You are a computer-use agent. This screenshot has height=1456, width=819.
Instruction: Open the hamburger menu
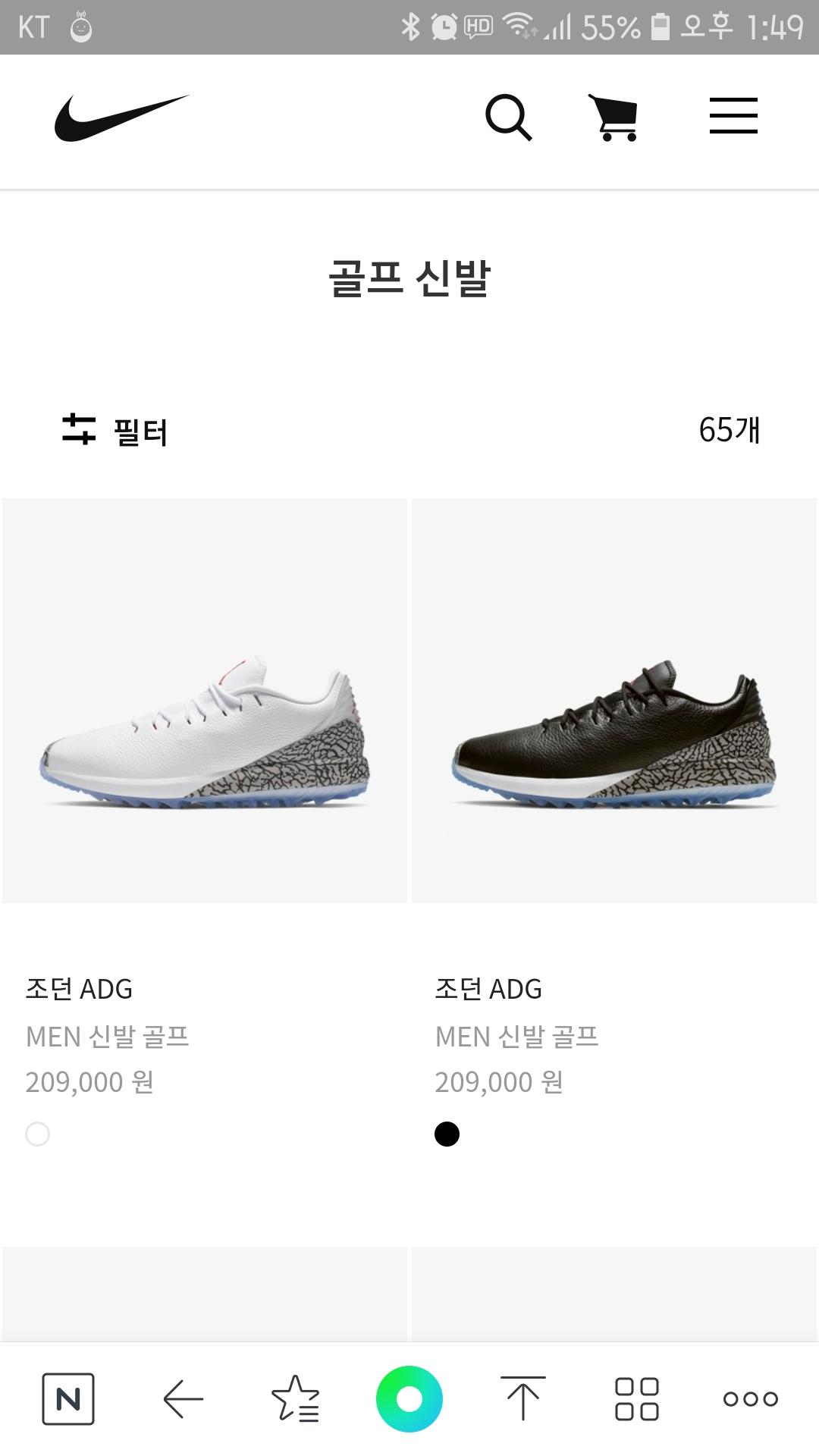[x=733, y=116]
